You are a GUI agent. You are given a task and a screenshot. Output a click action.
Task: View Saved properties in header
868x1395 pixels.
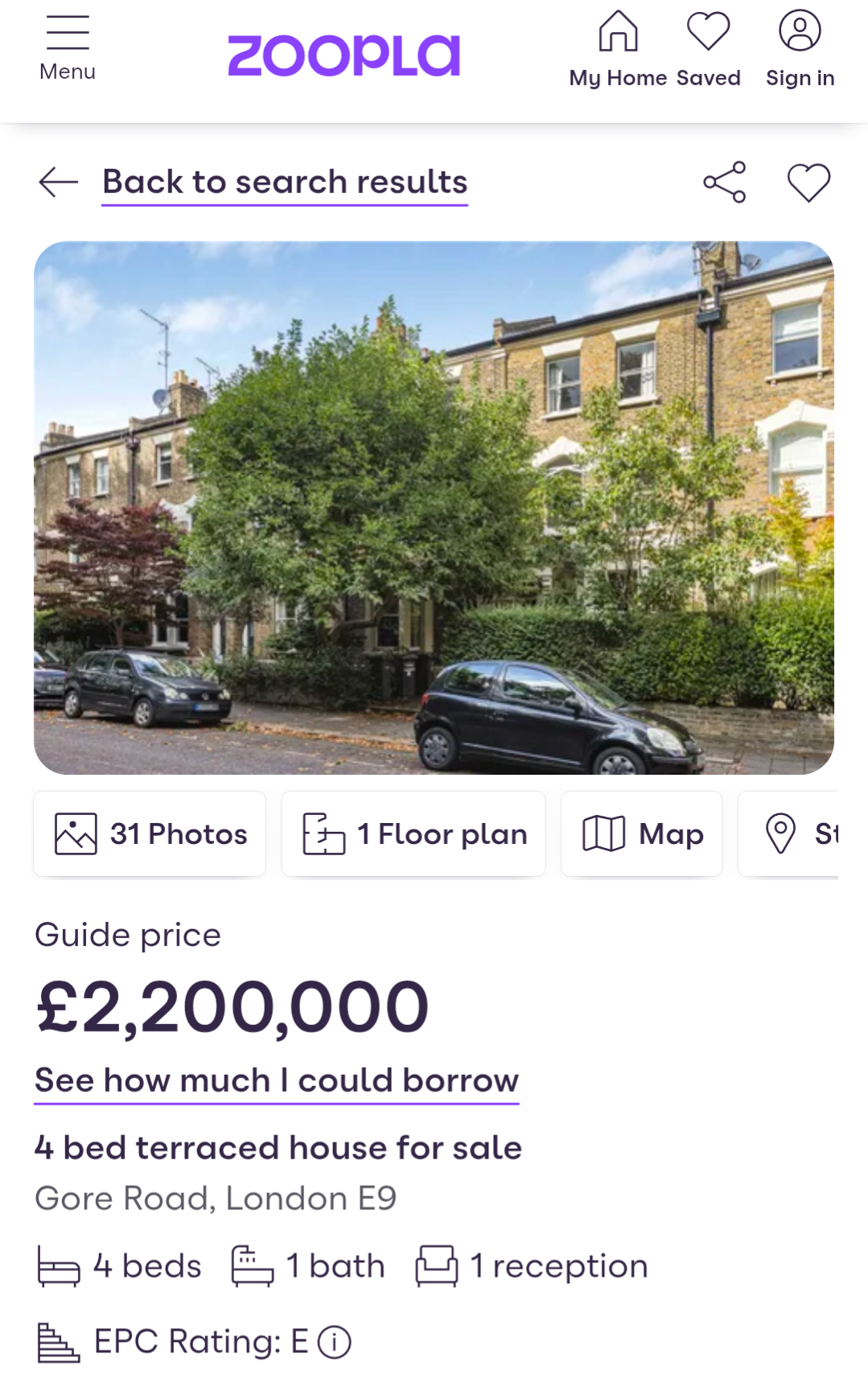pyautogui.click(x=708, y=48)
